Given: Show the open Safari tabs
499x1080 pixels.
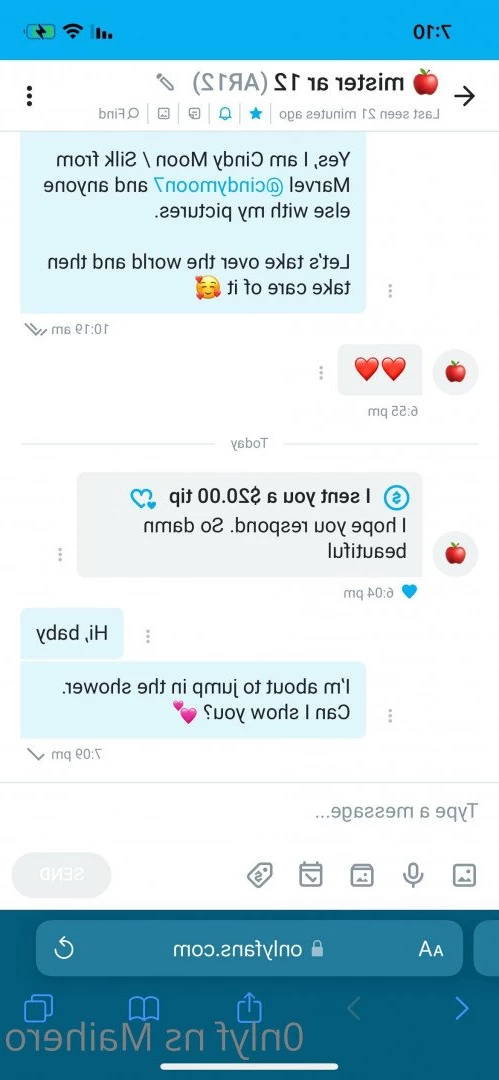Looking at the screenshot, I should click(39, 1009).
